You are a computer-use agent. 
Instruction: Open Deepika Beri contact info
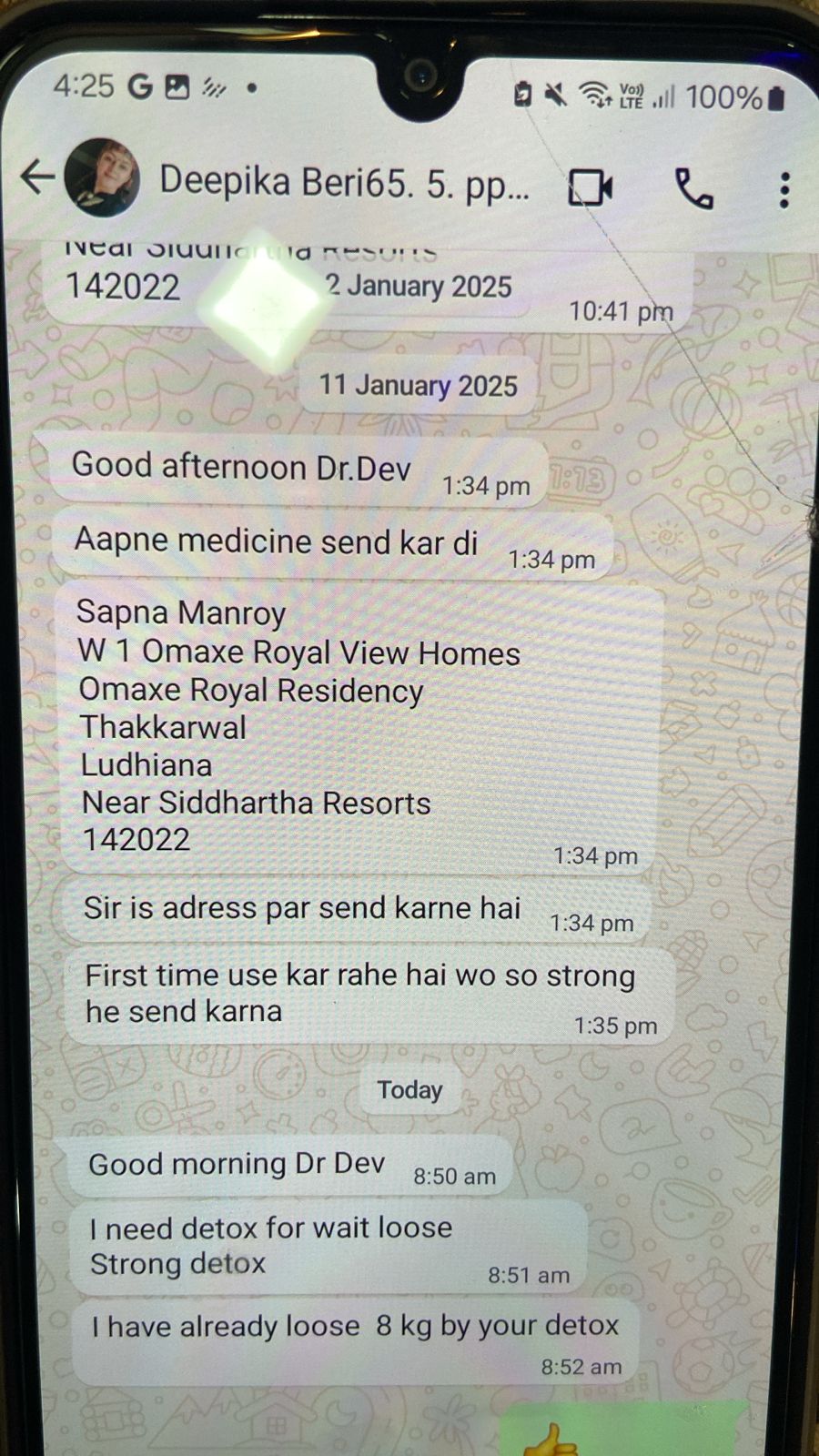[344, 182]
